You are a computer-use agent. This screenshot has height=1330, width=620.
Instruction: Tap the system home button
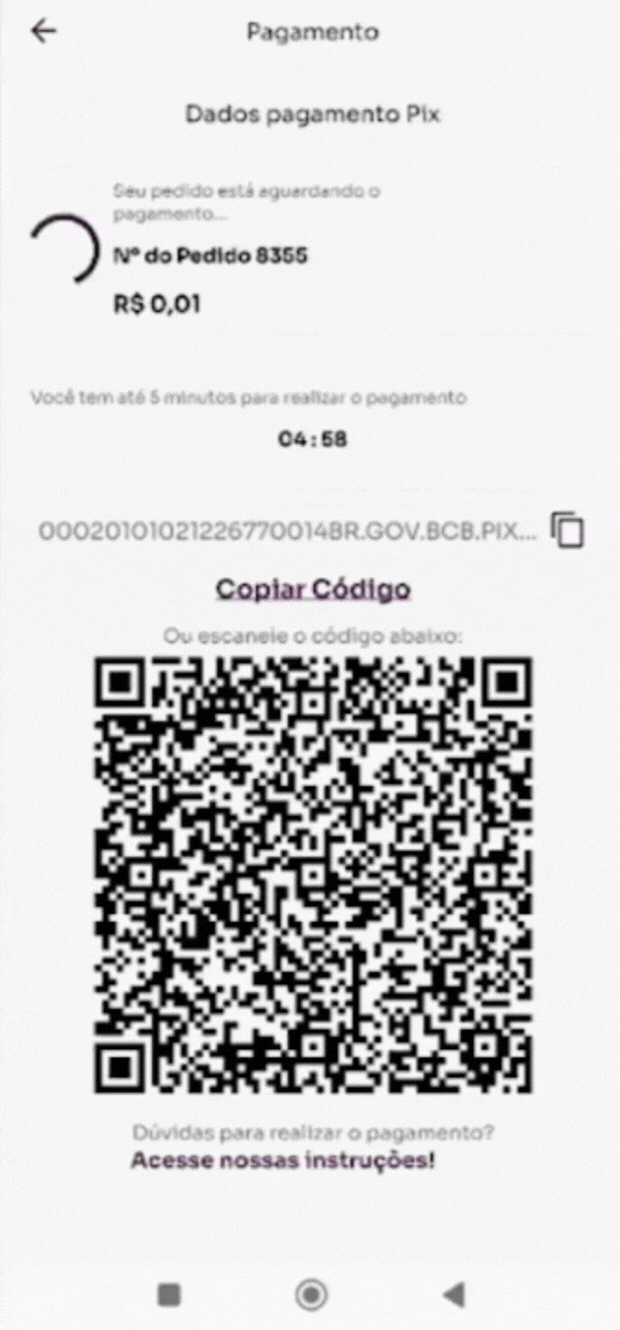tap(311, 1295)
